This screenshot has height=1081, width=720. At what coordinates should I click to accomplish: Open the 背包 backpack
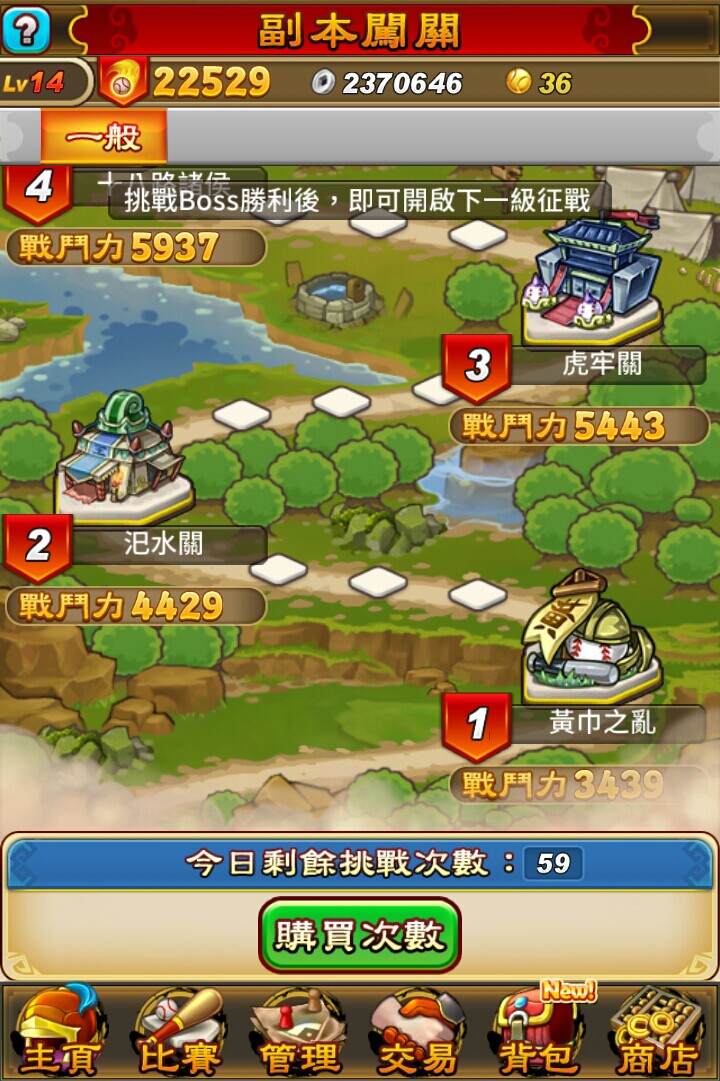(x=540, y=1032)
